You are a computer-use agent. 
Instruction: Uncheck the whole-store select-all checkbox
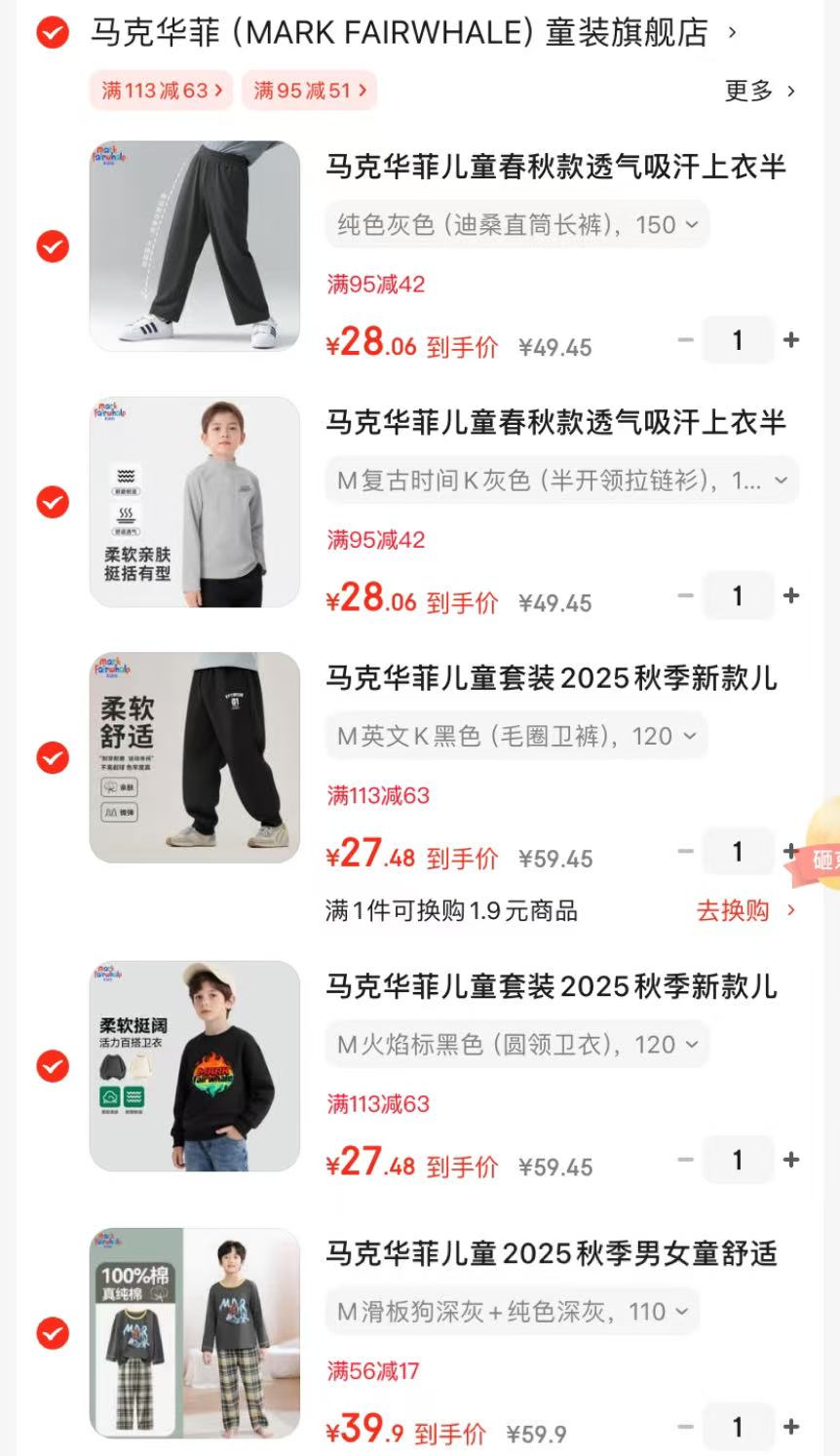53,33
